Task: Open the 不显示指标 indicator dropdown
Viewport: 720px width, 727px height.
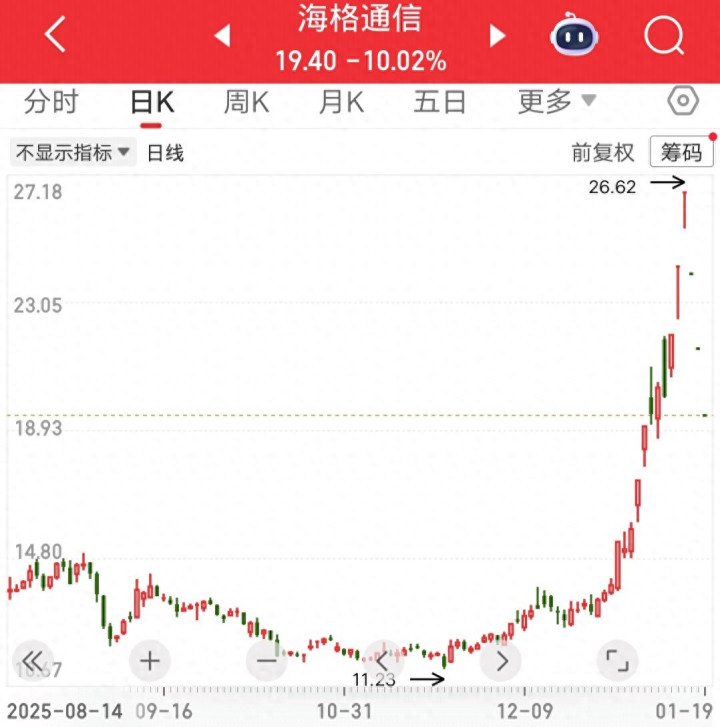Action: [72, 153]
